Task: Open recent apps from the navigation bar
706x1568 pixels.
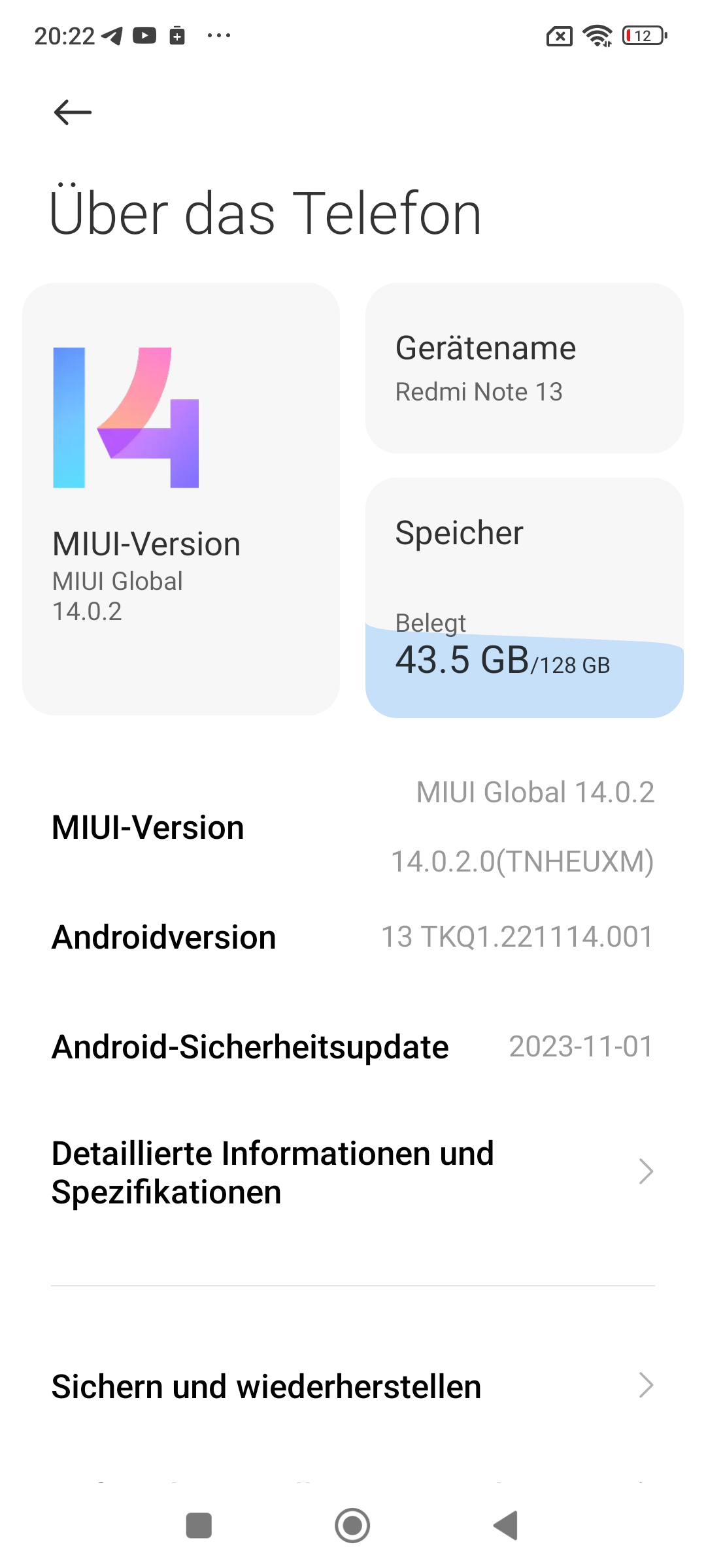Action: coord(199,1526)
